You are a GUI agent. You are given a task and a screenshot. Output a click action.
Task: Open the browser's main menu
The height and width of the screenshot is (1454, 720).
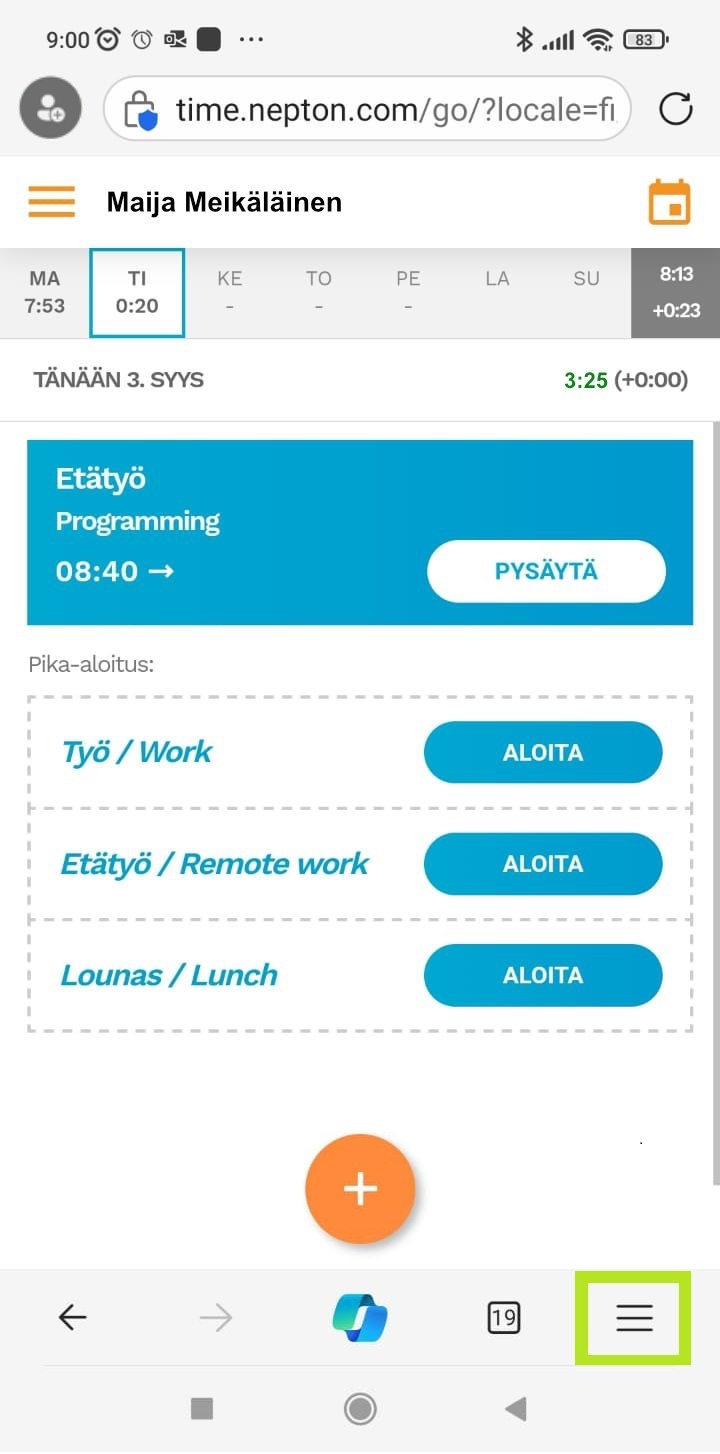634,1318
